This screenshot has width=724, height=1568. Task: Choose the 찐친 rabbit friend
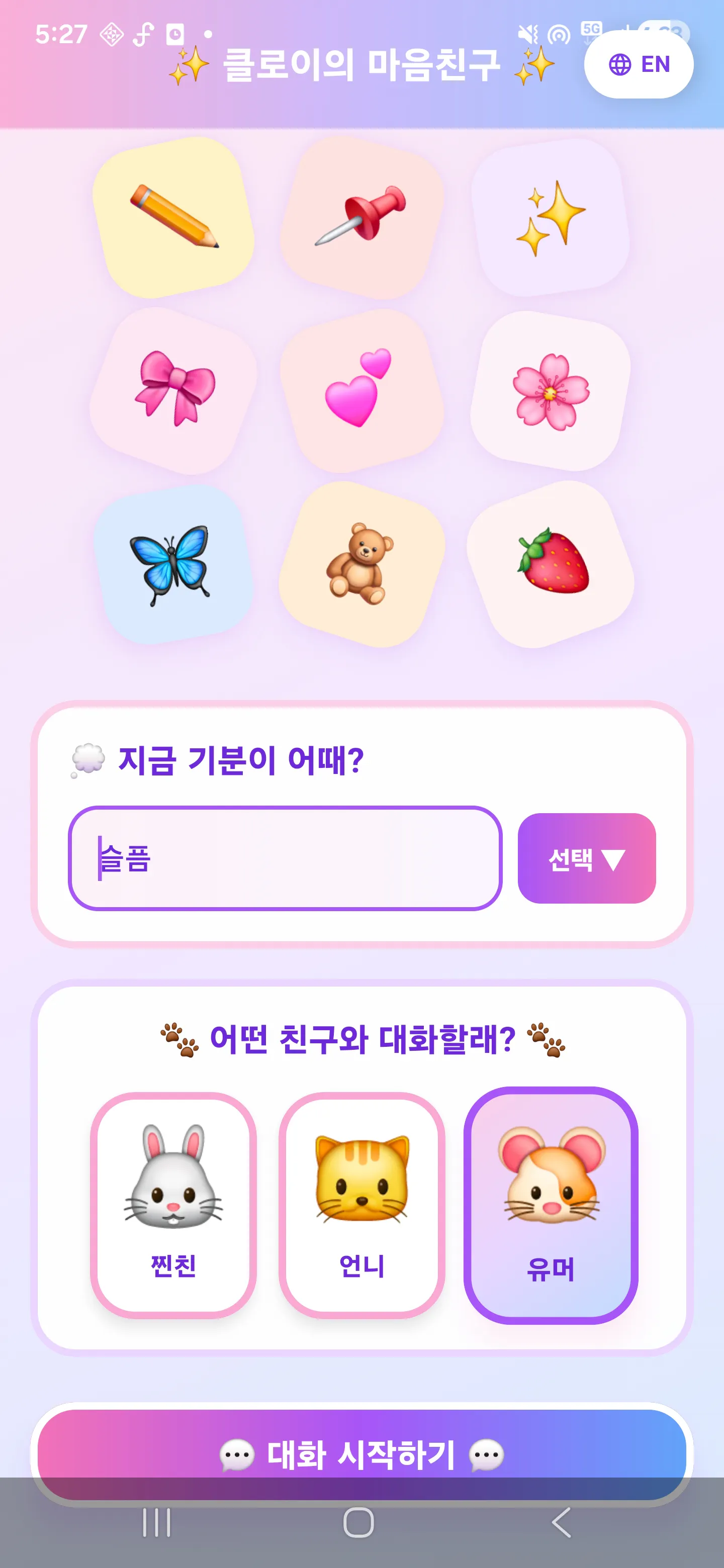[173, 1205]
